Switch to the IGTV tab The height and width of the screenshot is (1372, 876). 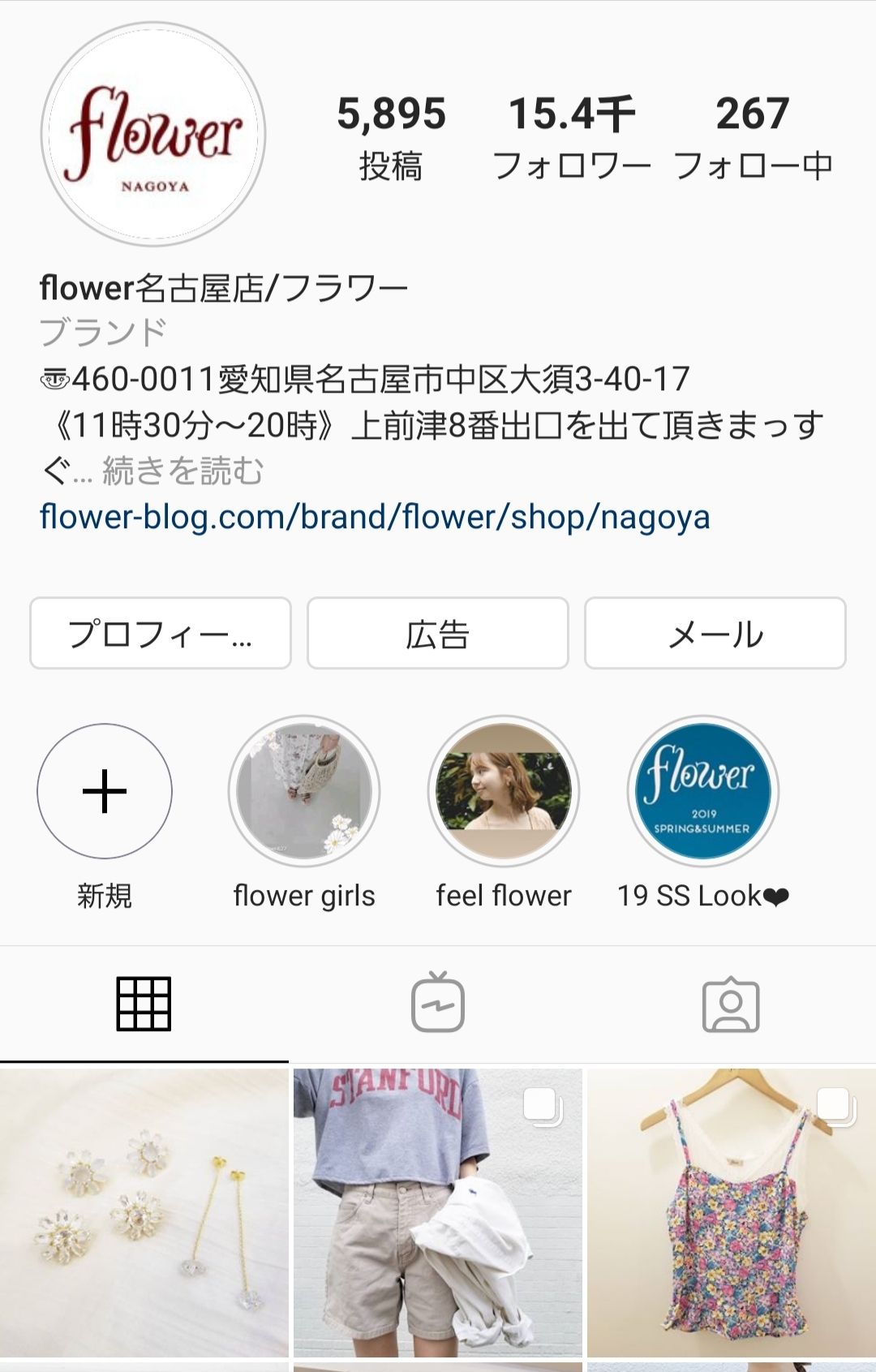[x=438, y=1004]
